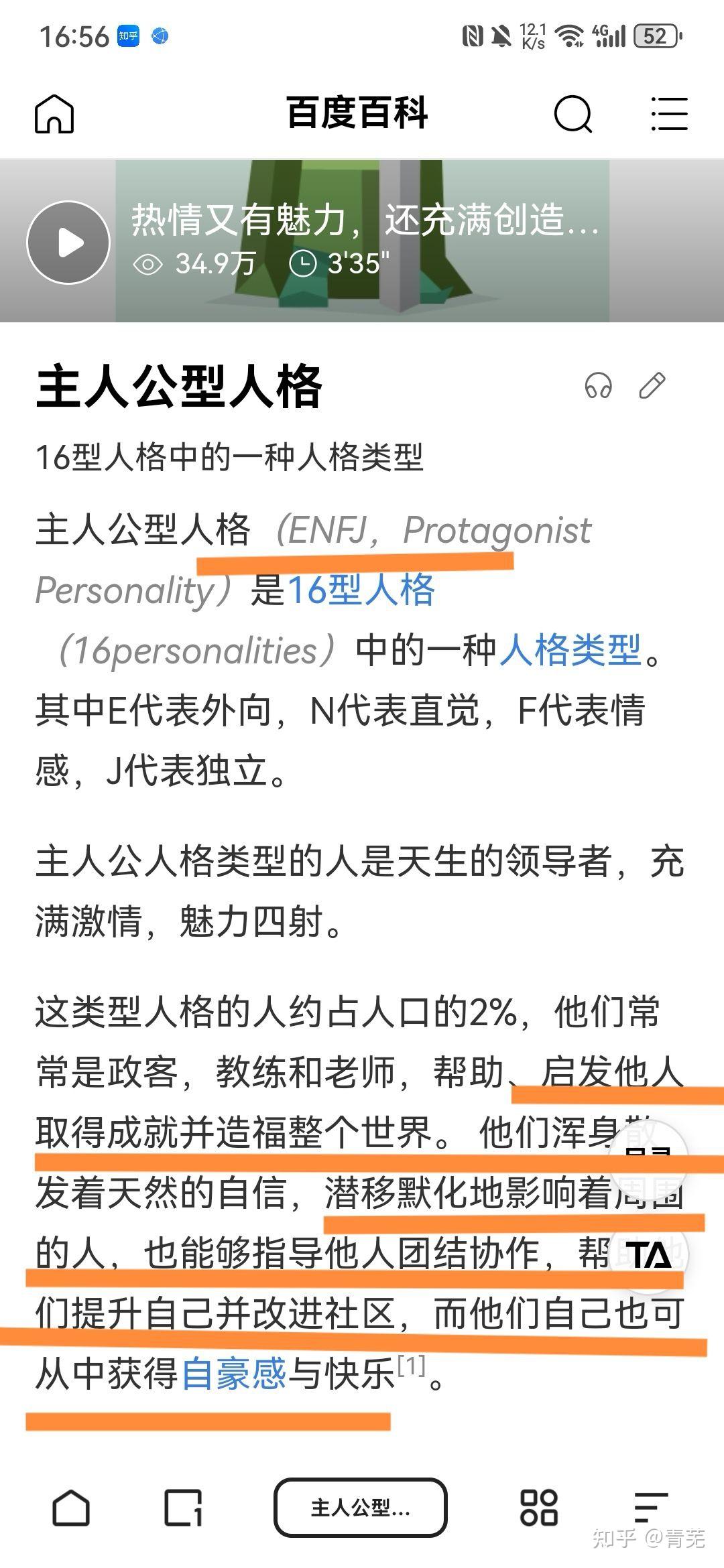Screen dimensions: 724x1568
Task: Open the four-squares grid icon
Action: click(x=538, y=1508)
